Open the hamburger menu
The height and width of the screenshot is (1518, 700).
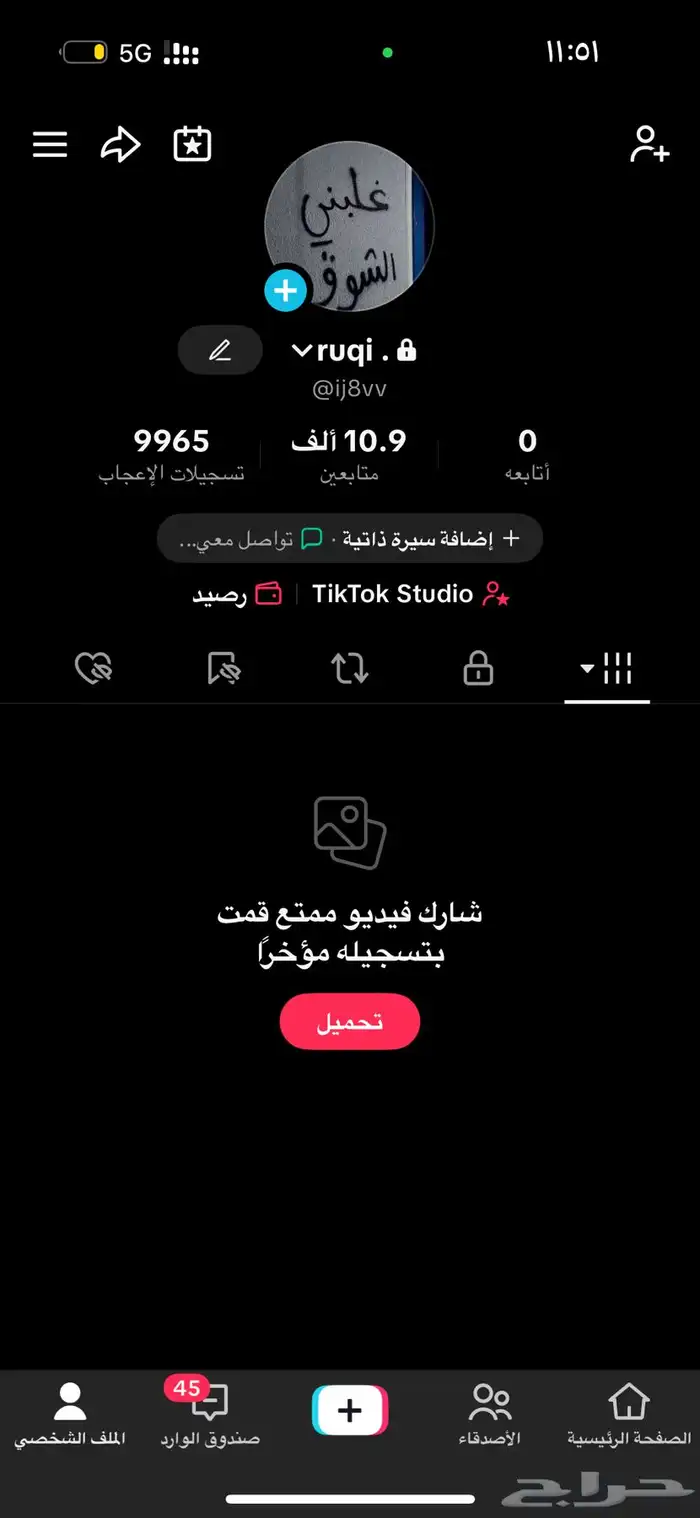tap(50, 145)
